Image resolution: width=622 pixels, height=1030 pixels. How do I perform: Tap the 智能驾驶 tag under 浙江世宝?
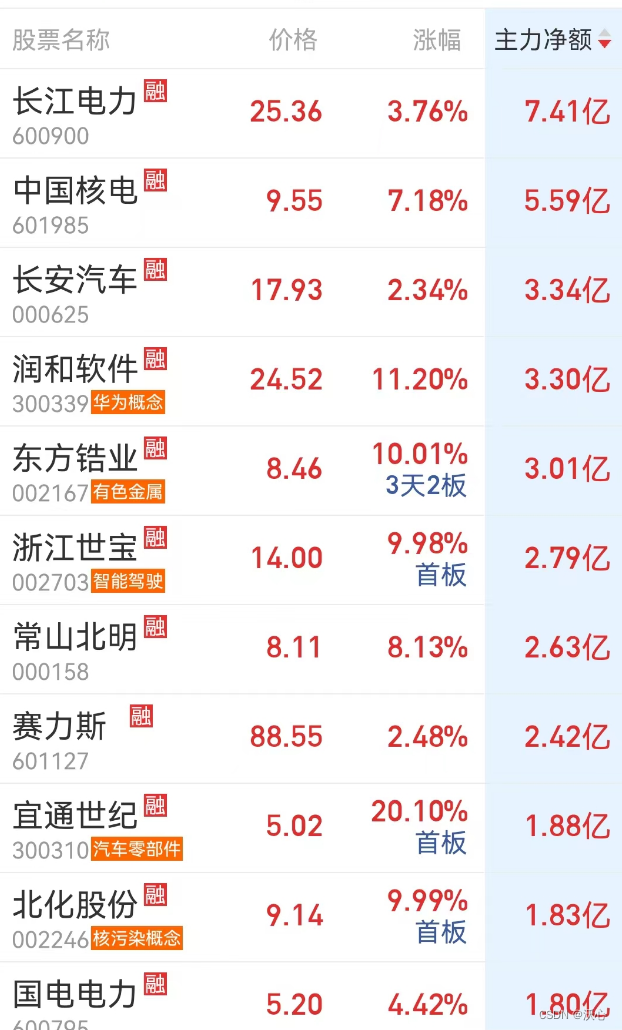pyautogui.click(x=128, y=581)
